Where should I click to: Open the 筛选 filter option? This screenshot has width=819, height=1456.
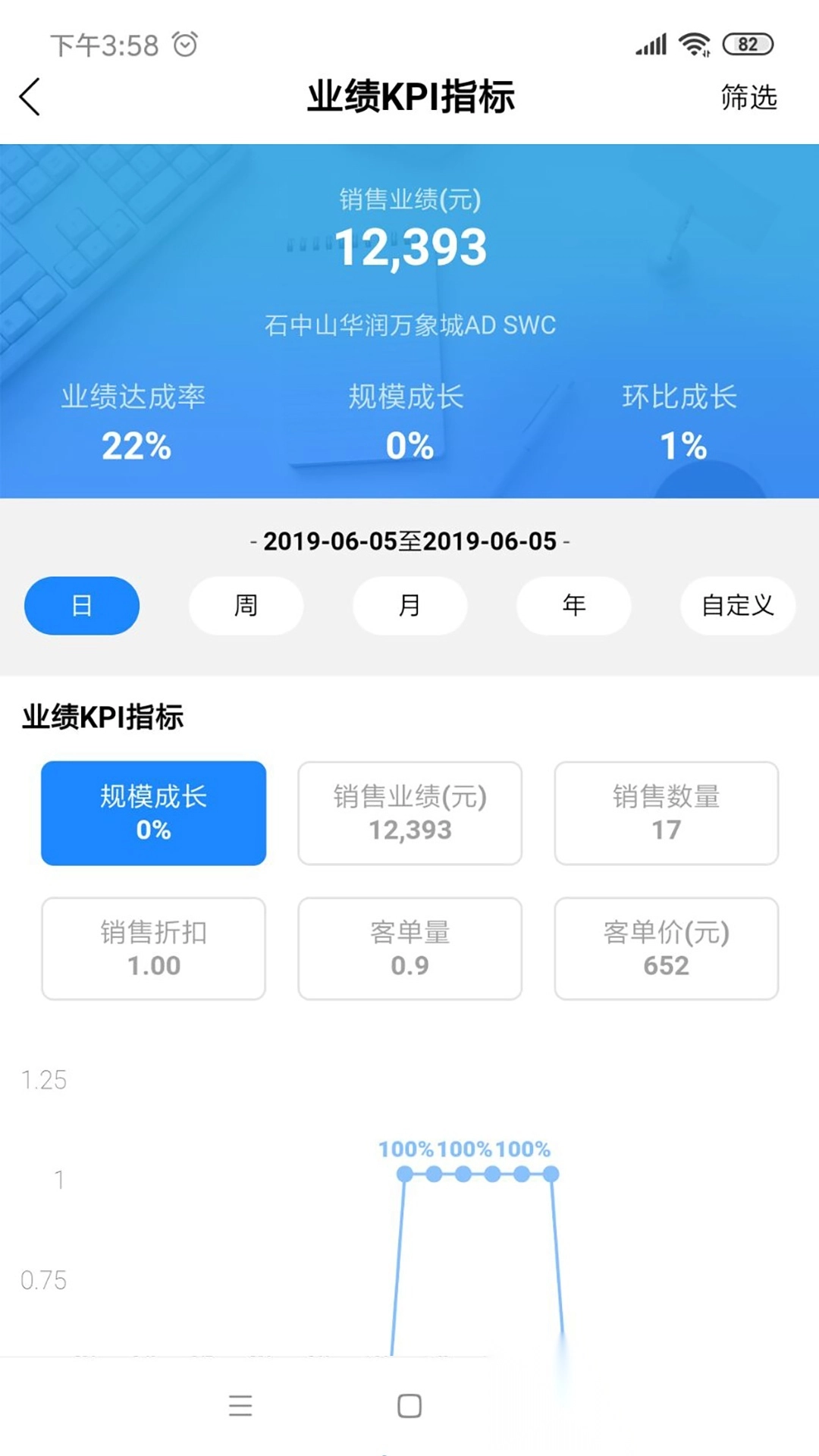pos(748,98)
